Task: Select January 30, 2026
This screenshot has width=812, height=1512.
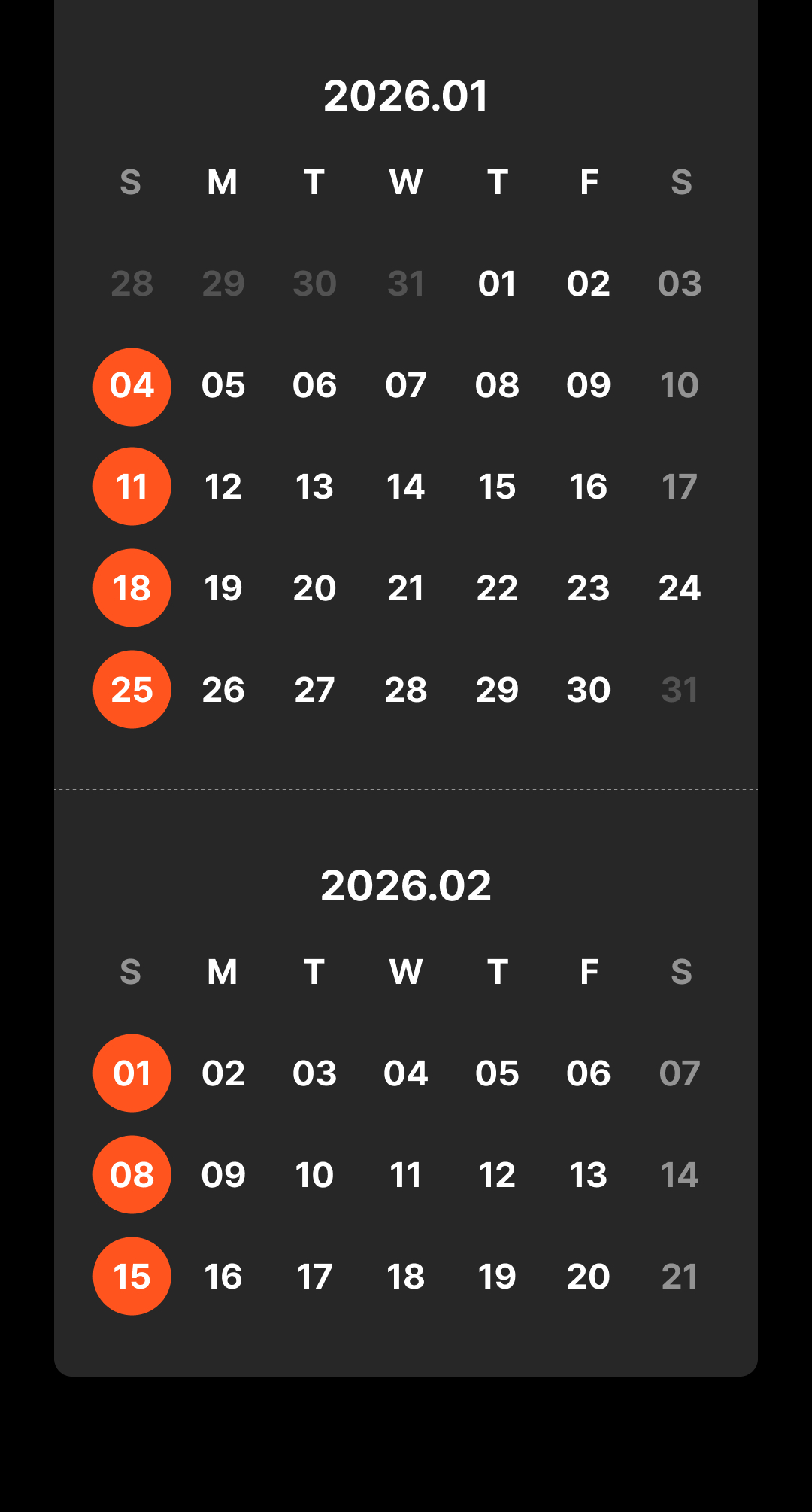Action: coord(589,690)
